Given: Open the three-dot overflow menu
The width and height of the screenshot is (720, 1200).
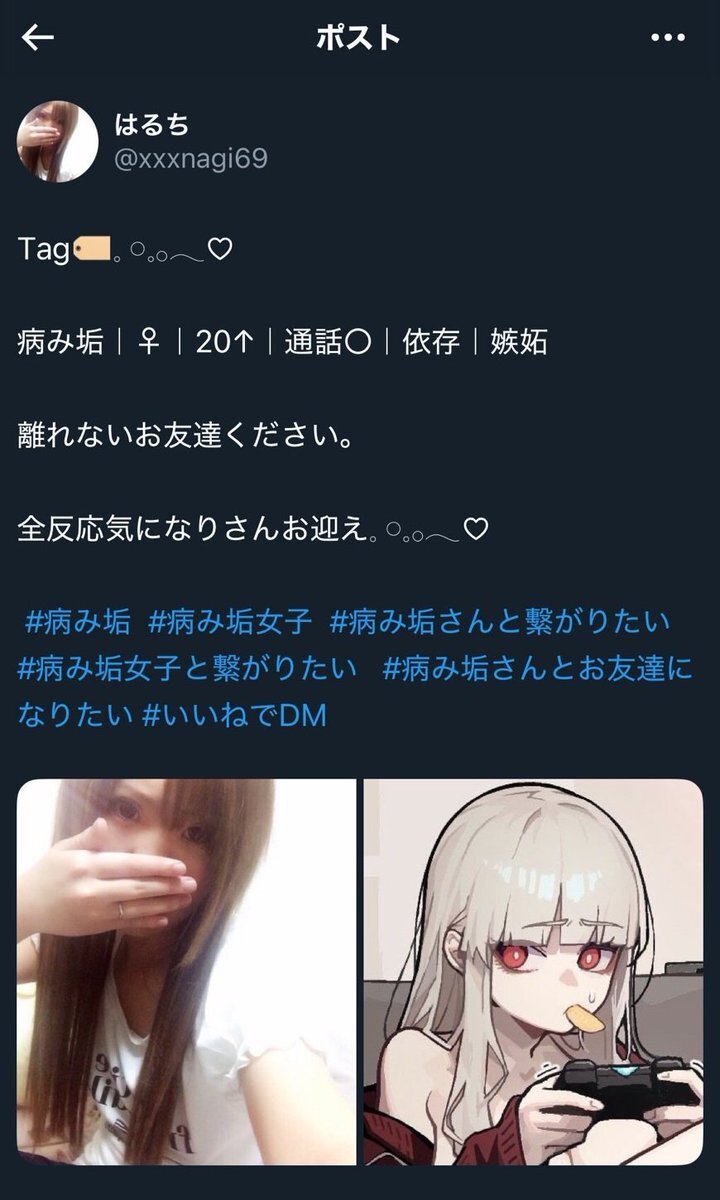Looking at the screenshot, I should [x=668, y=38].
